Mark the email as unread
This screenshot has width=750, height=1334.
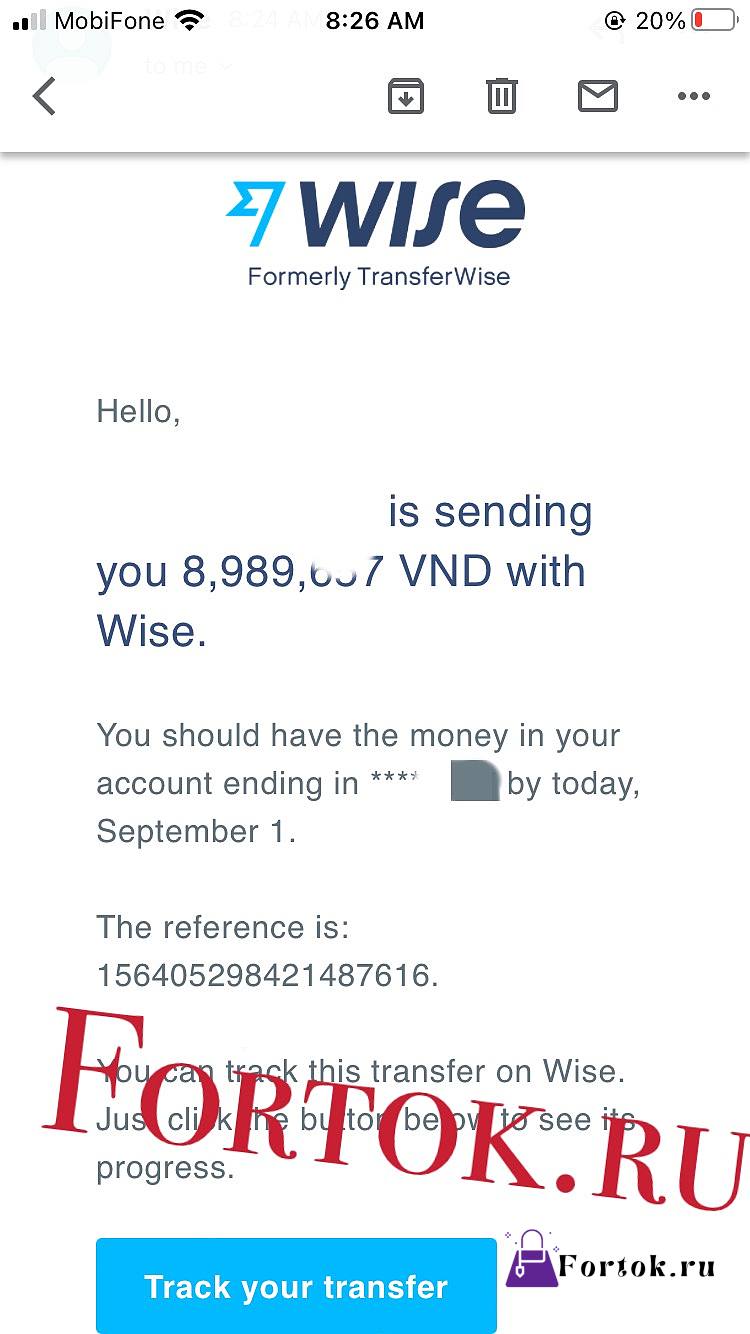[597, 96]
